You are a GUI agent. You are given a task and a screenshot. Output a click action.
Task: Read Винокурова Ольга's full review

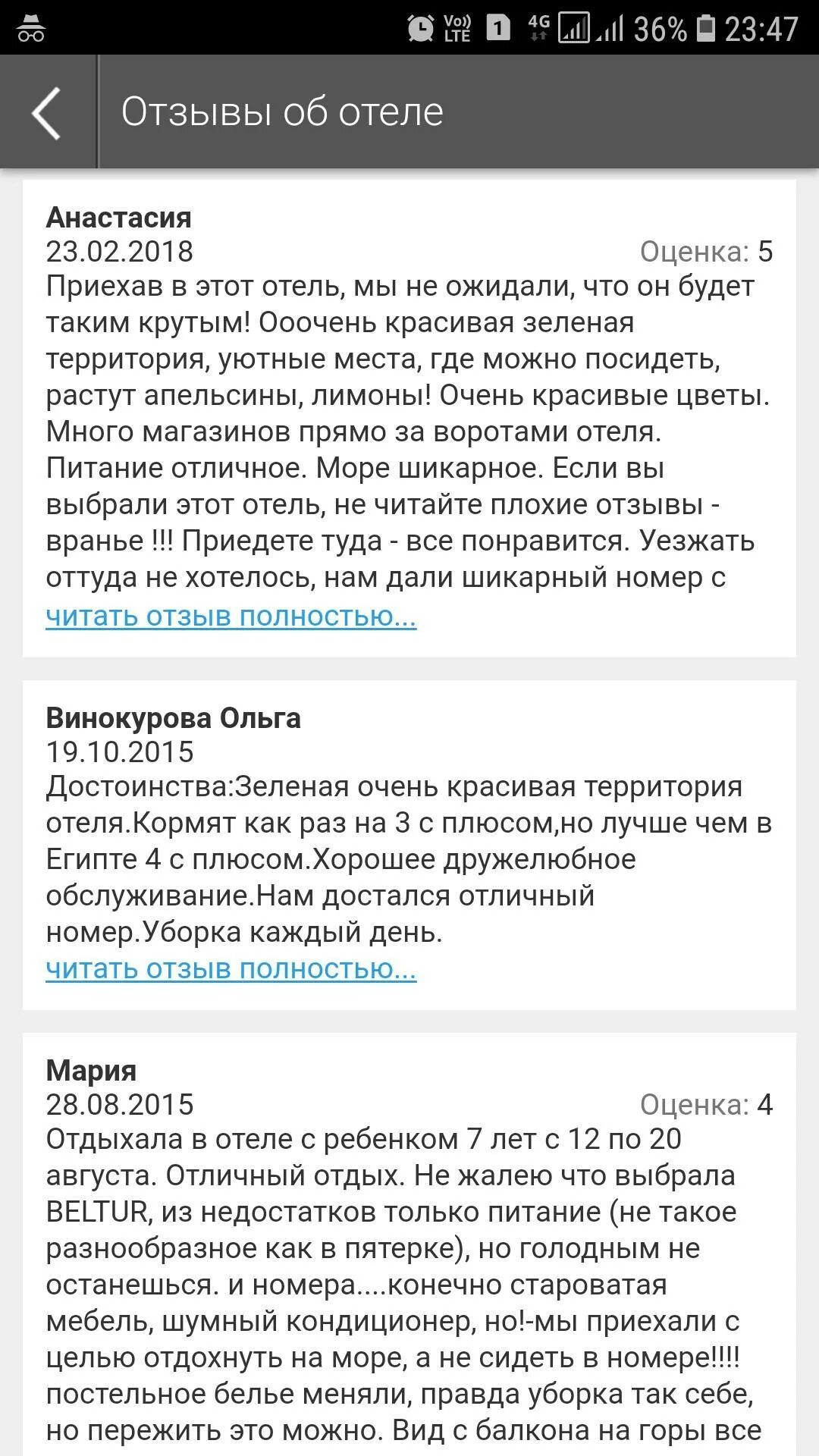231,969
